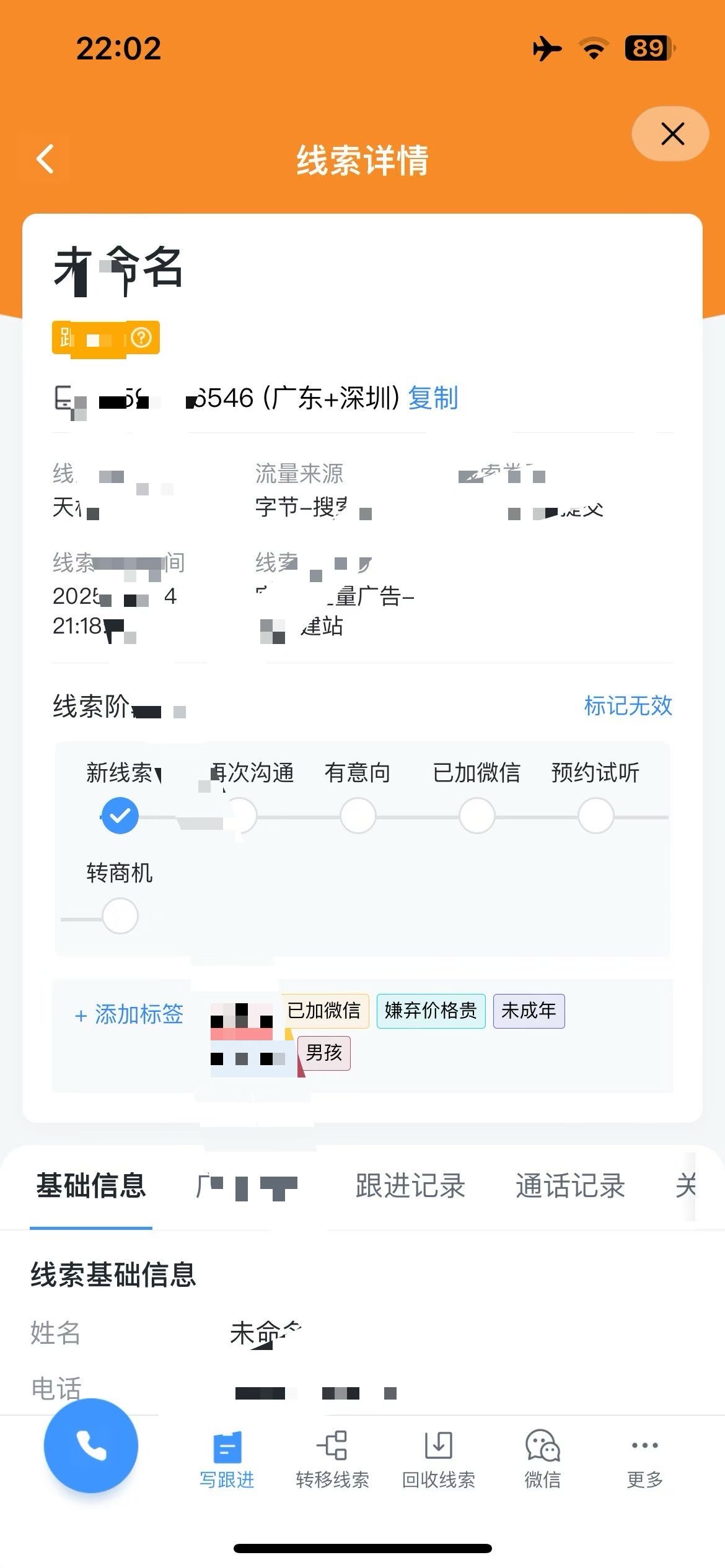
Task: Select the 基础信息 tab
Action: coord(91,1185)
